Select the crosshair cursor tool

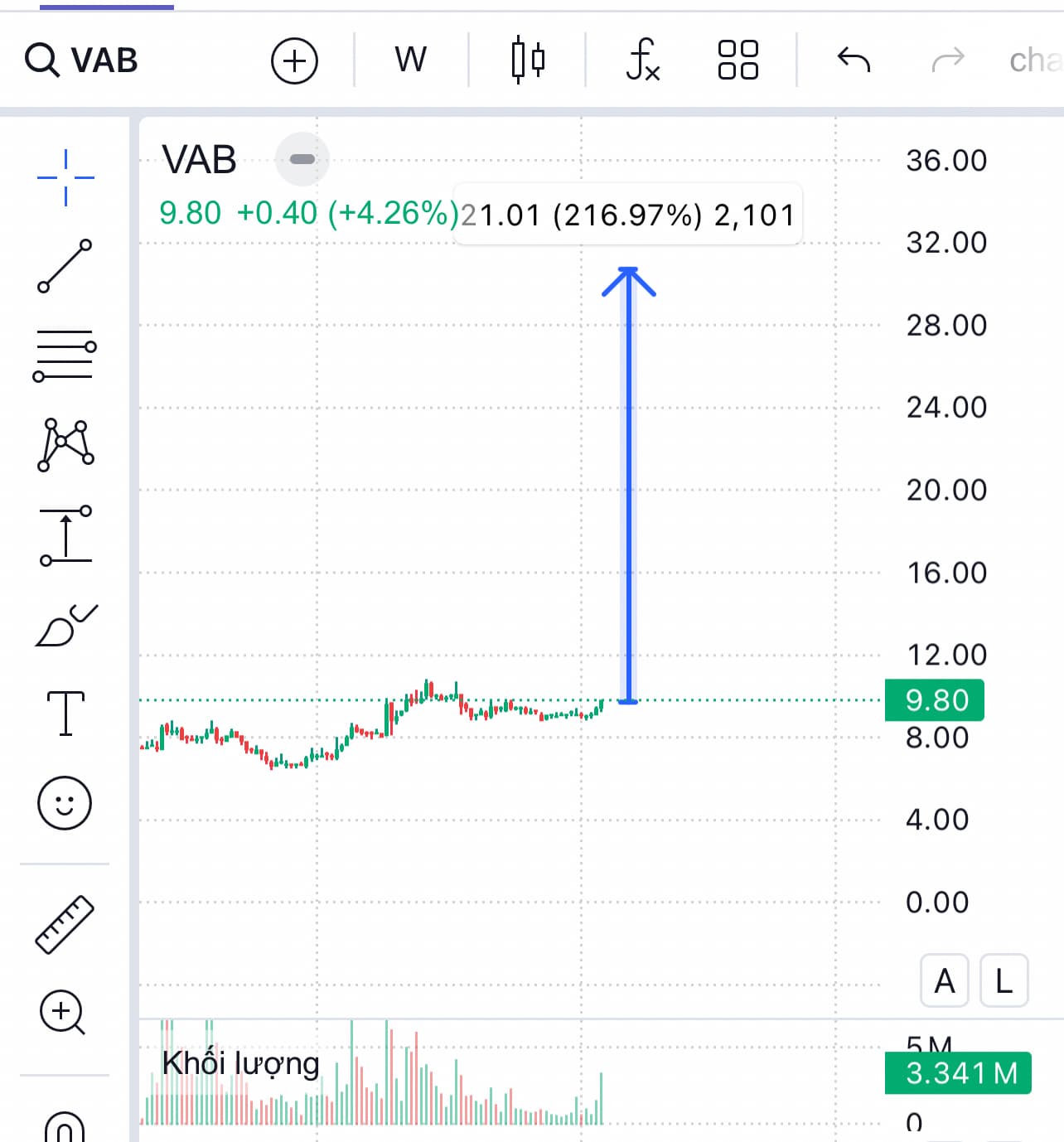point(65,177)
